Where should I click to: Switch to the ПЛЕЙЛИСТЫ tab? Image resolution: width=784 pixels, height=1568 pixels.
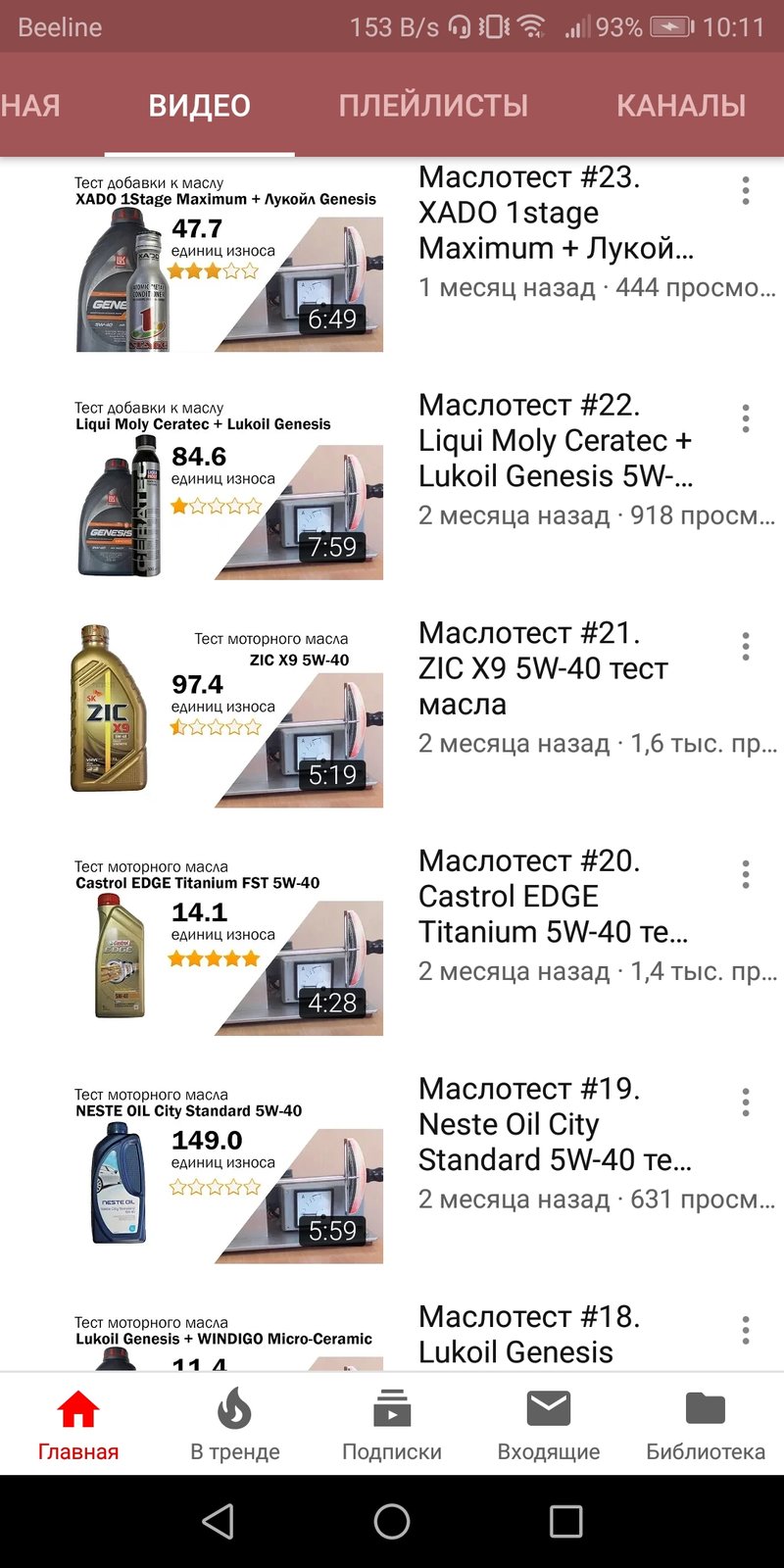tap(433, 106)
